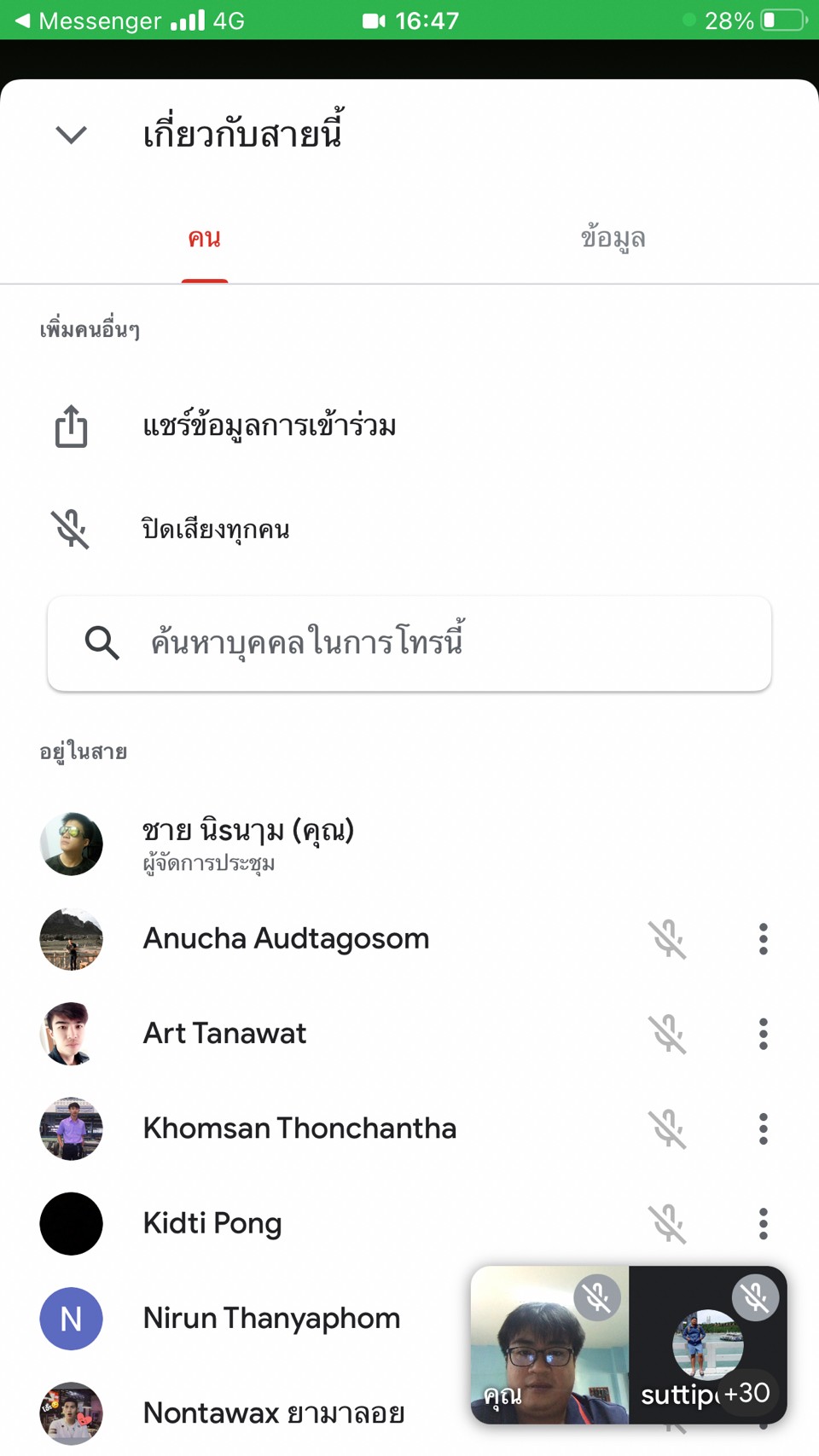Open more options for Khomsan Thonchantha
The image size is (819, 1456).
pos(763,1128)
